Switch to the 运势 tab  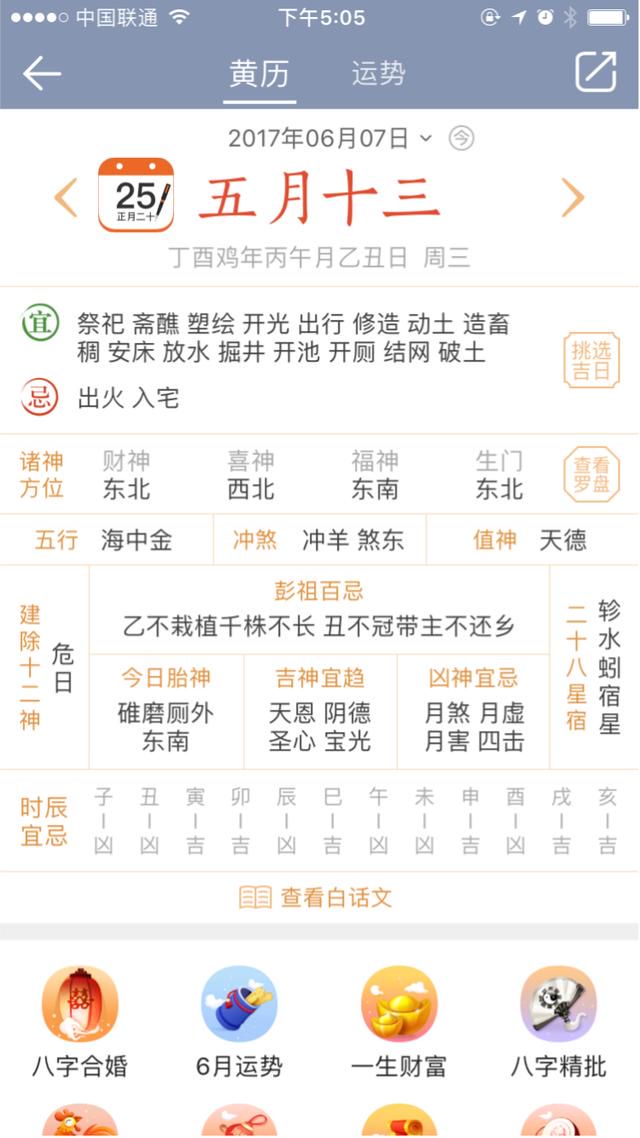378,73
